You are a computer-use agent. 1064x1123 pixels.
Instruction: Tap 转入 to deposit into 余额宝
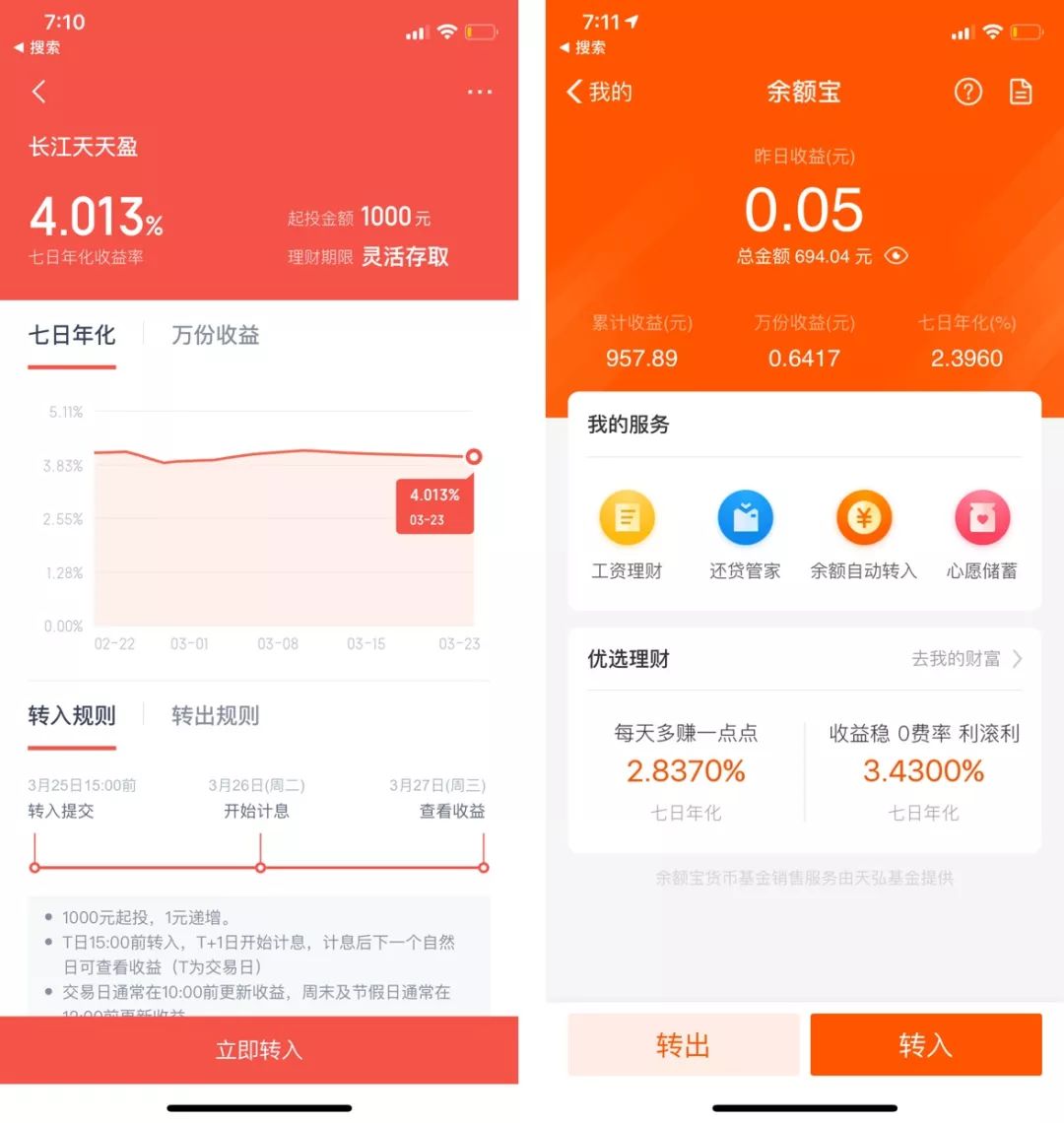pyautogui.click(x=925, y=1045)
